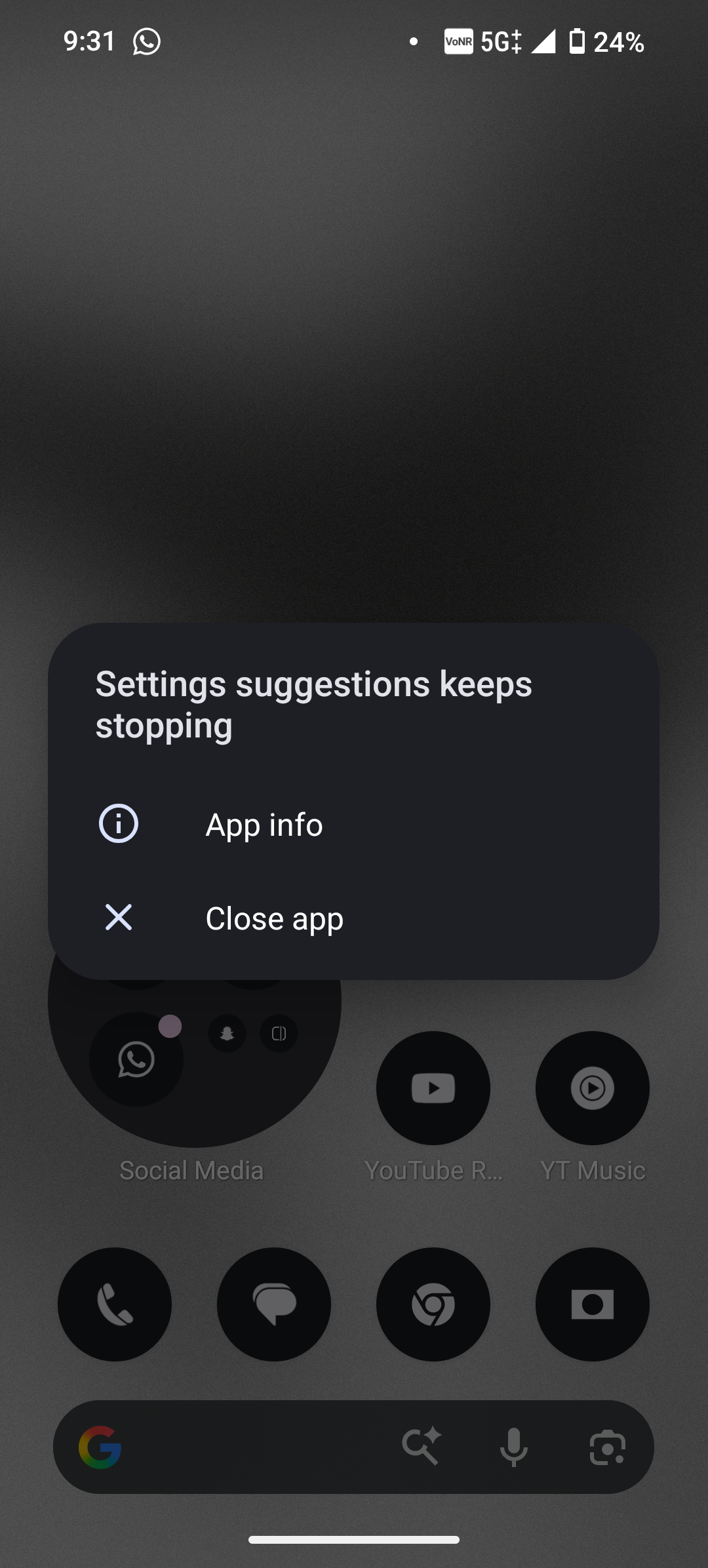The width and height of the screenshot is (708, 1568).
Task: Open the Camera app
Action: 592,1304
